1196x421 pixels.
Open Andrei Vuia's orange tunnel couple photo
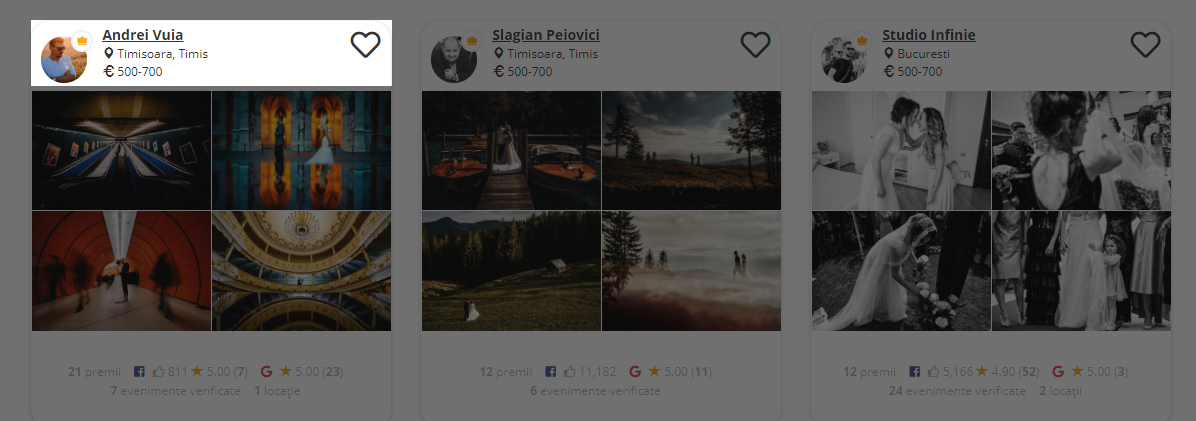pyautogui.click(x=121, y=271)
